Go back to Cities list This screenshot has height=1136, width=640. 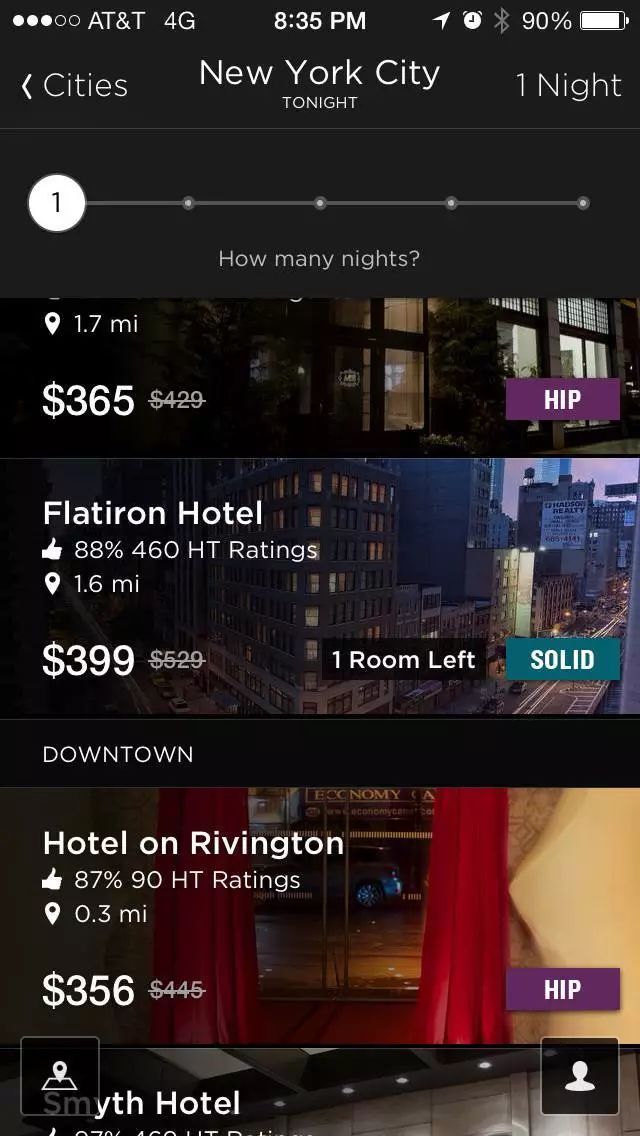point(75,86)
